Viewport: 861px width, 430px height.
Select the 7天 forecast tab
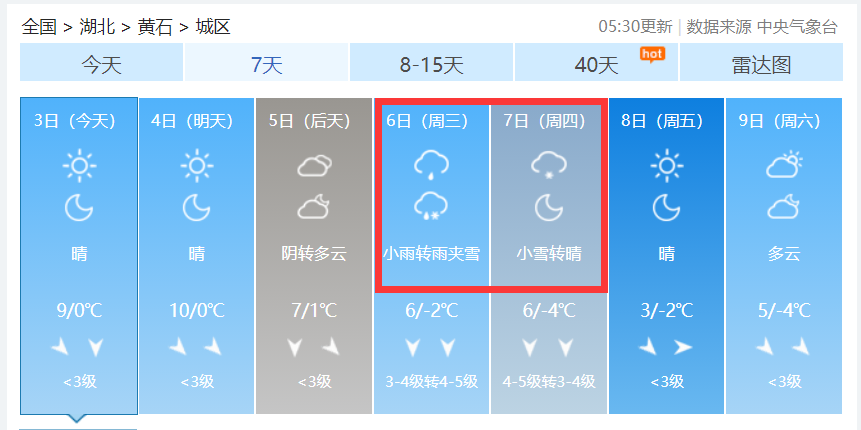pos(266,65)
